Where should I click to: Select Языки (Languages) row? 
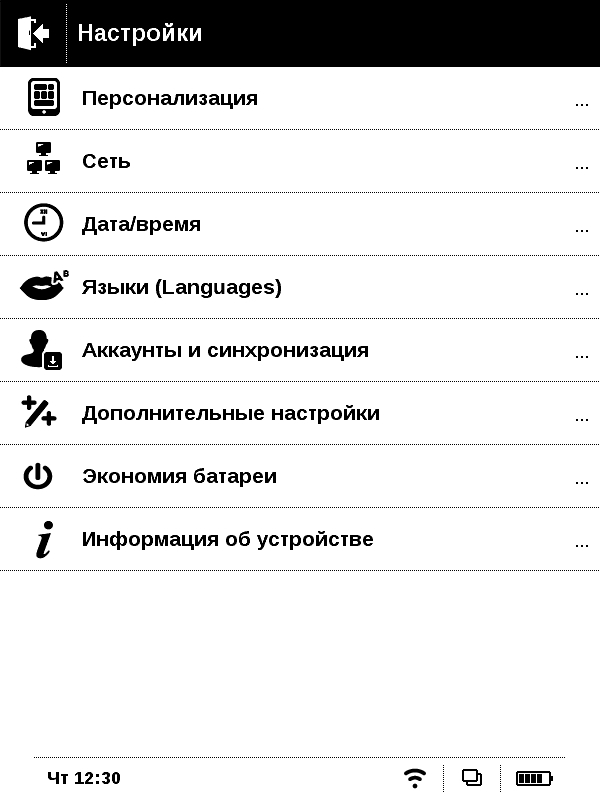click(181, 287)
